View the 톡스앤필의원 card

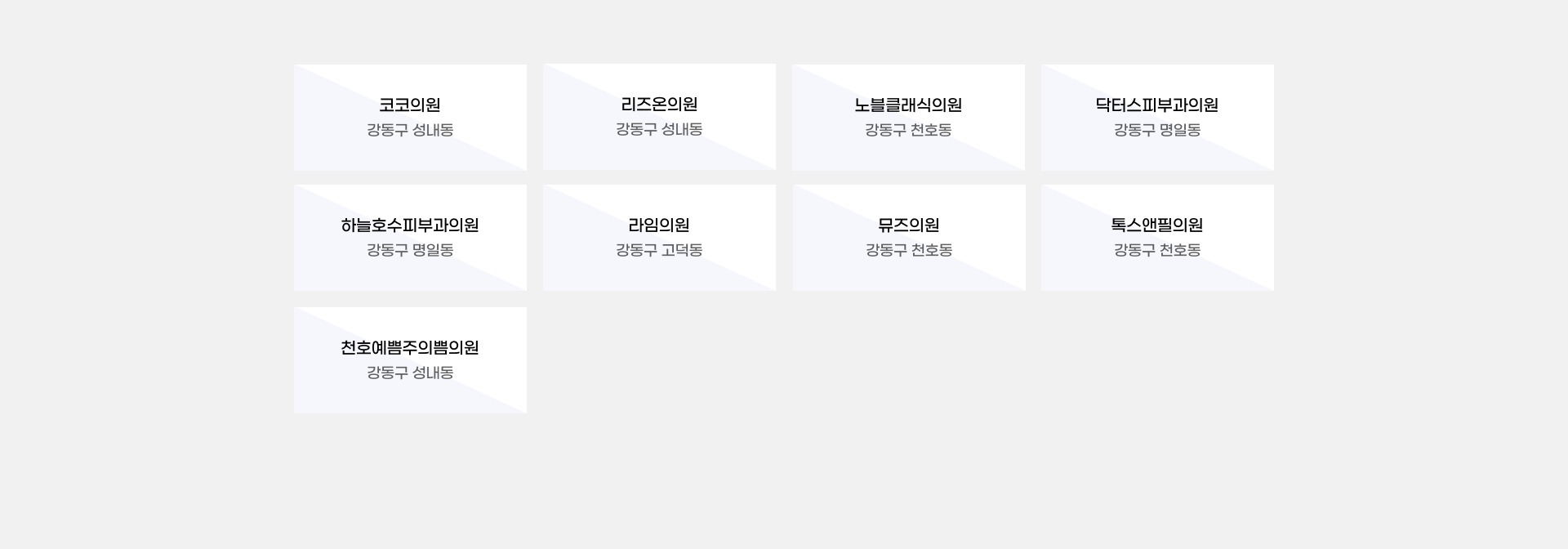pos(1156,237)
